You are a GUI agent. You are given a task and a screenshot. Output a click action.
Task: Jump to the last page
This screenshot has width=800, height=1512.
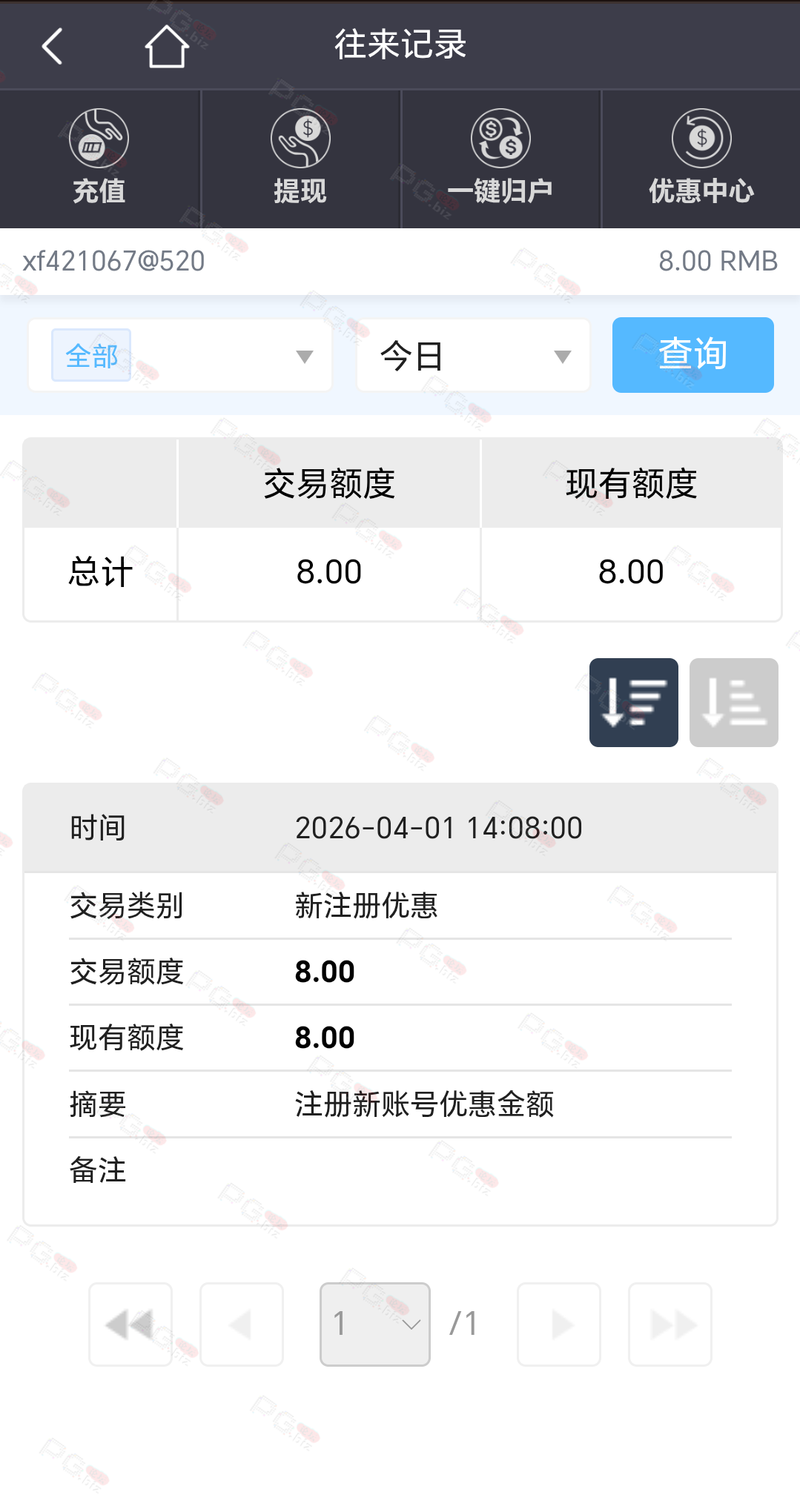pos(670,1324)
